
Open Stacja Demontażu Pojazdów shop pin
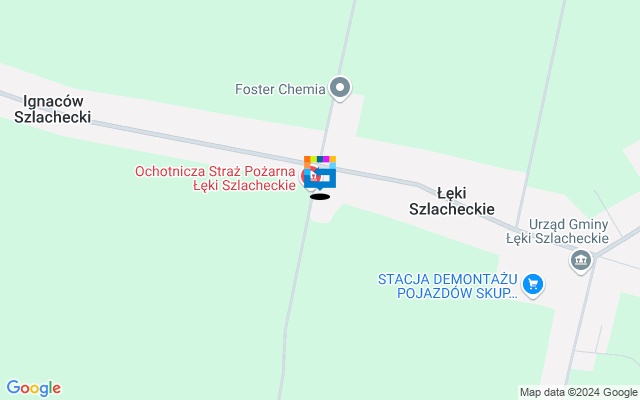pos(533,285)
